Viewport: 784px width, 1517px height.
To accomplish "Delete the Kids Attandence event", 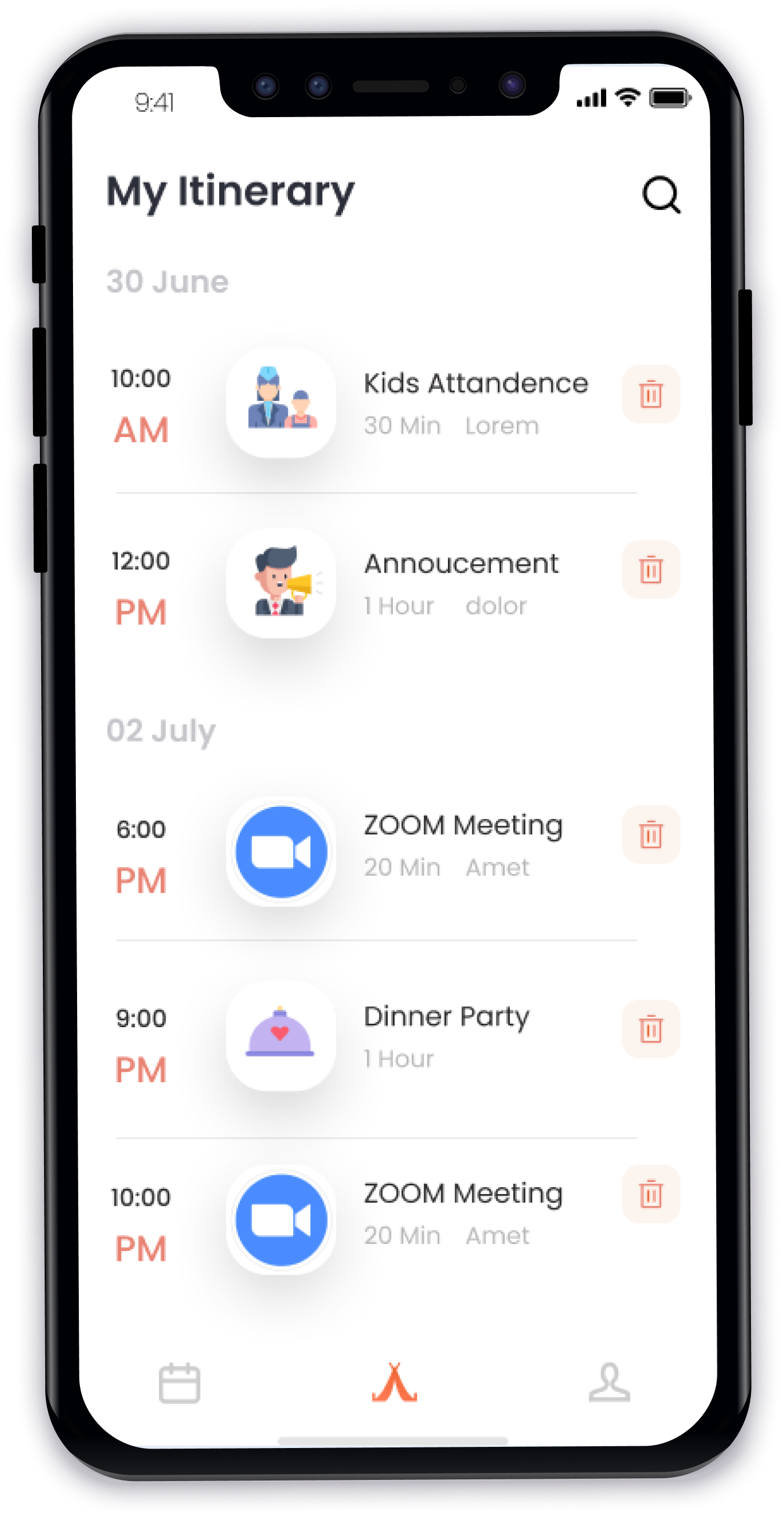I will [x=651, y=394].
